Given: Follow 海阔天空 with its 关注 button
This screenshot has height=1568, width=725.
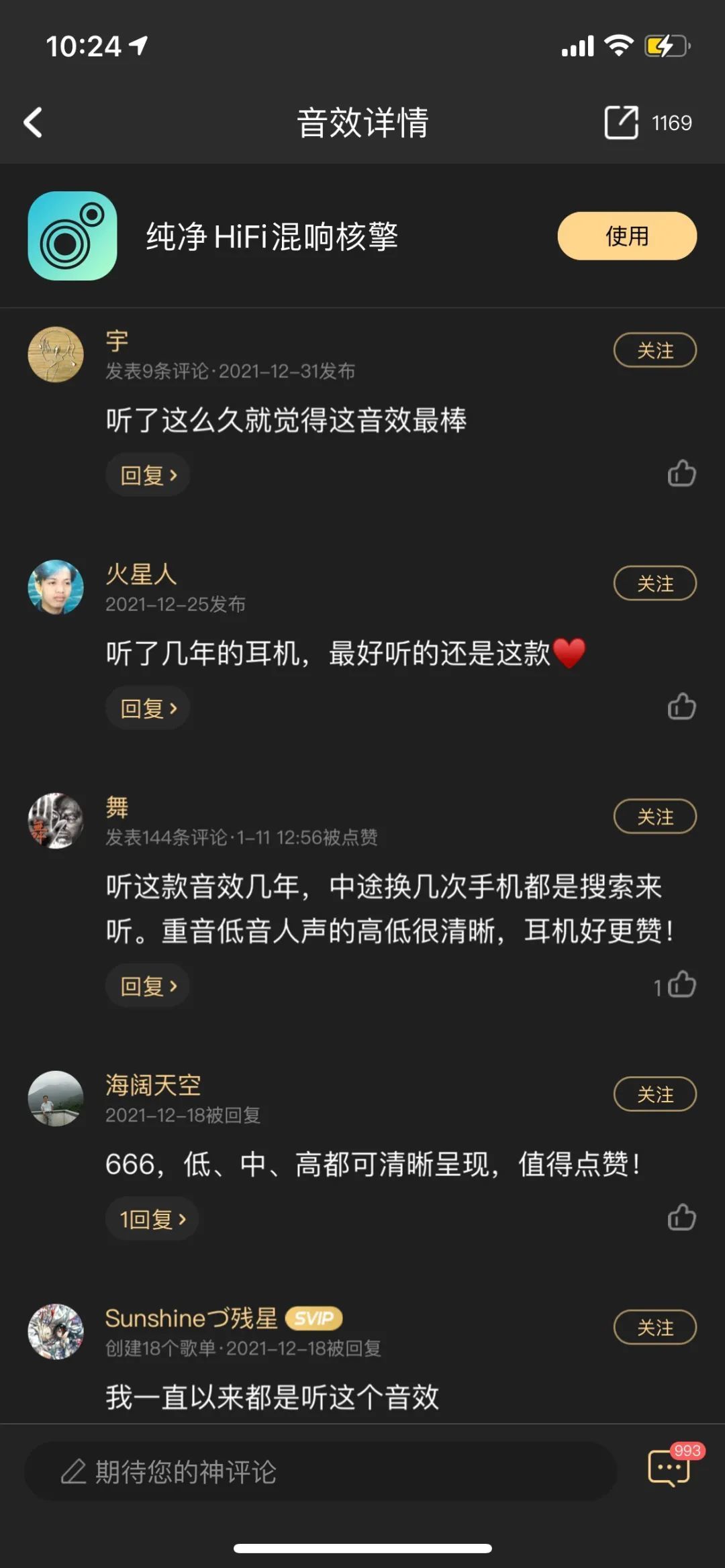Looking at the screenshot, I should click(655, 1094).
